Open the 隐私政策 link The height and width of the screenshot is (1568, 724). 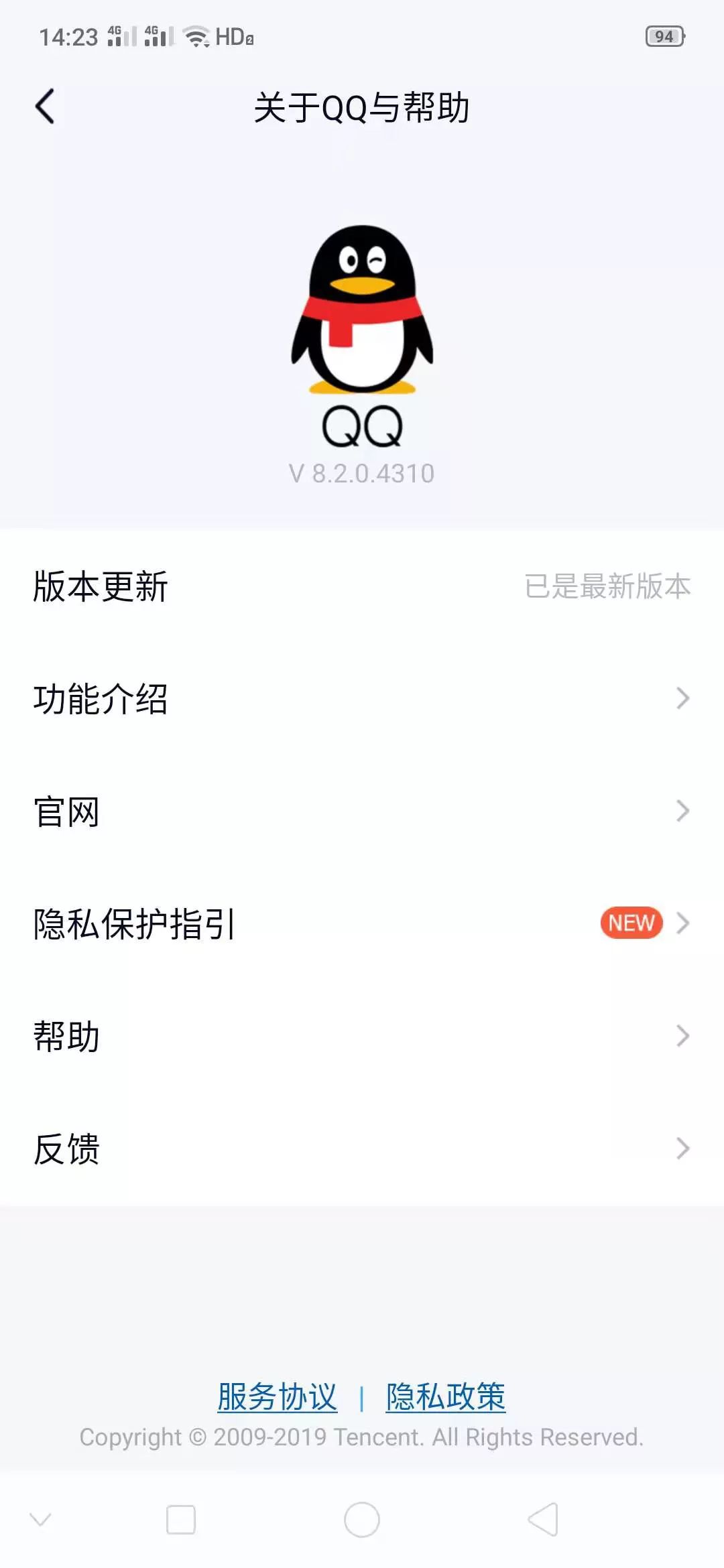[446, 1397]
